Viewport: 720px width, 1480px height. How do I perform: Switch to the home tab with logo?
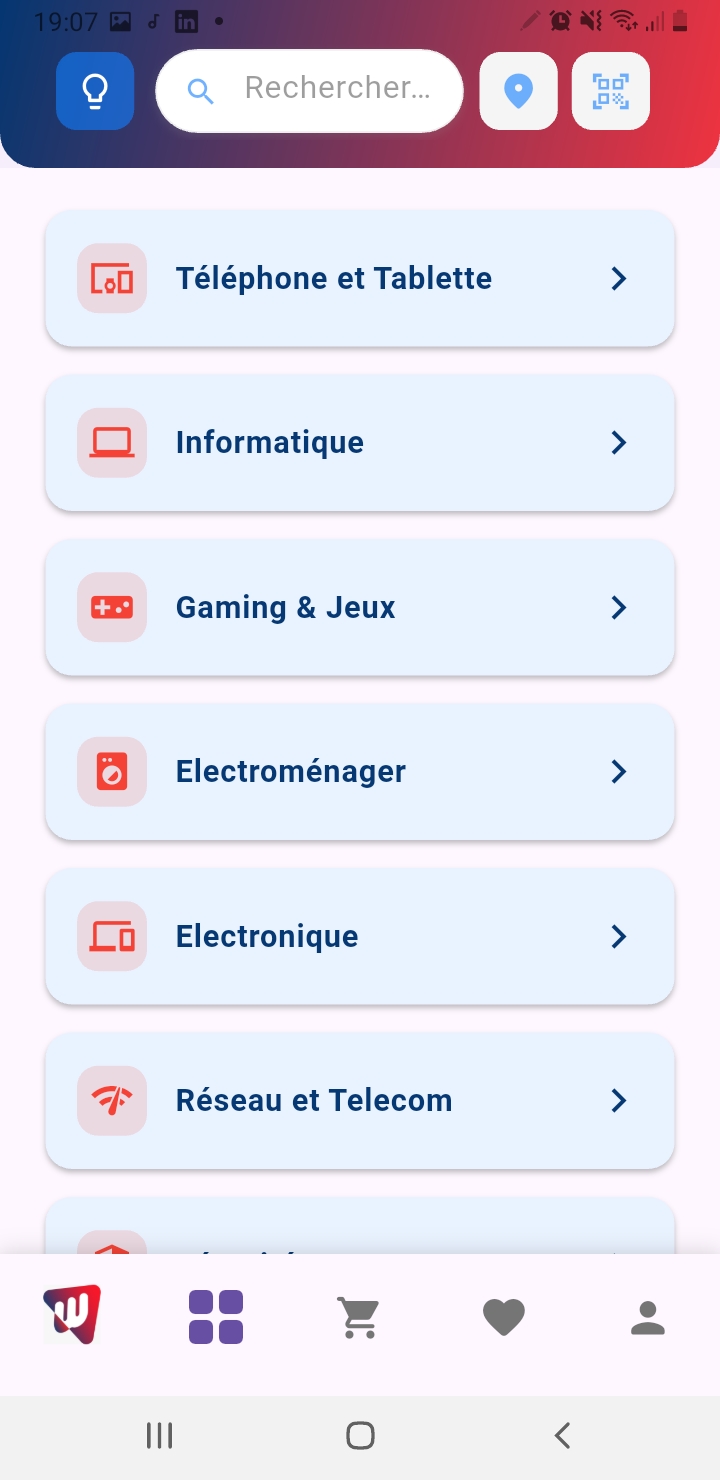[x=72, y=1315]
